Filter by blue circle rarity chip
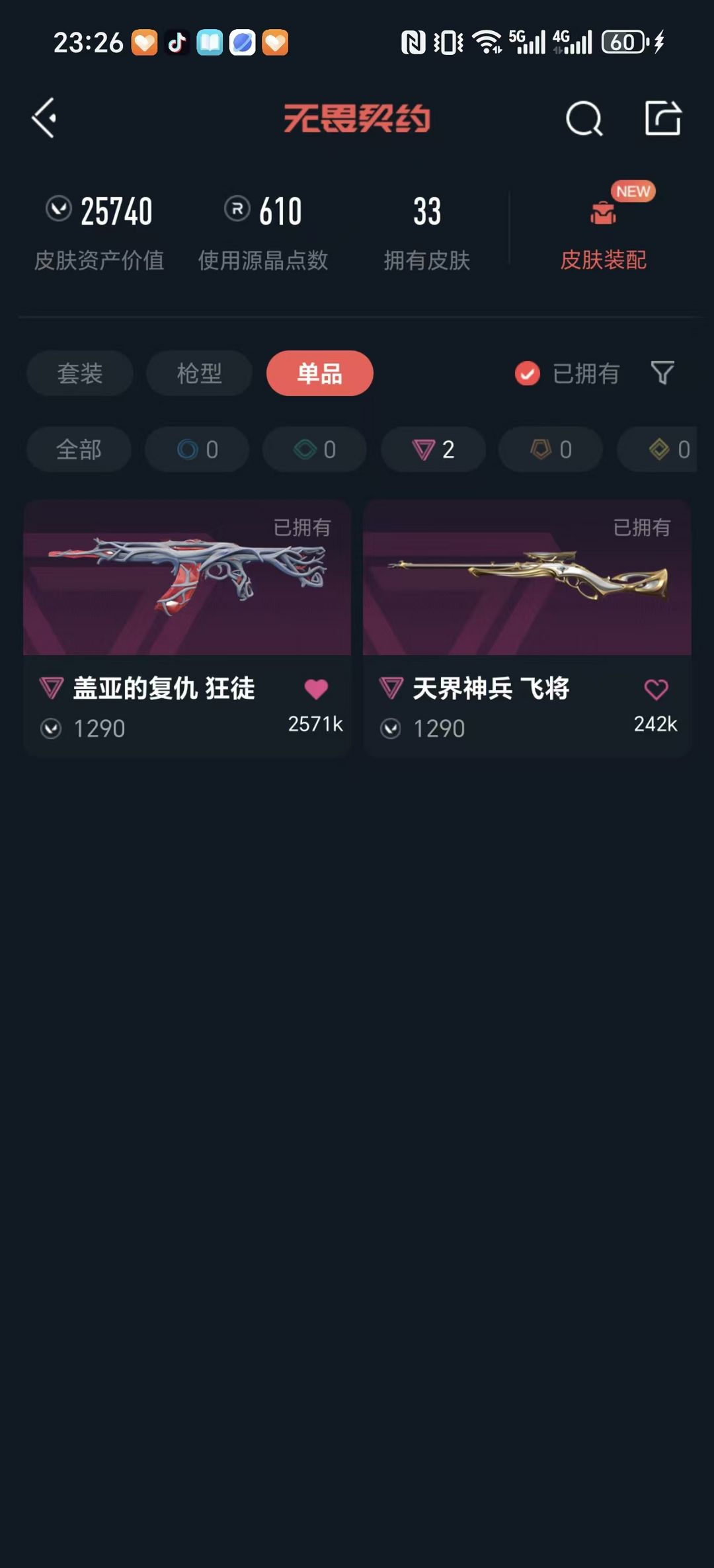This screenshot has height=1568, width=714. pos(197,450)
